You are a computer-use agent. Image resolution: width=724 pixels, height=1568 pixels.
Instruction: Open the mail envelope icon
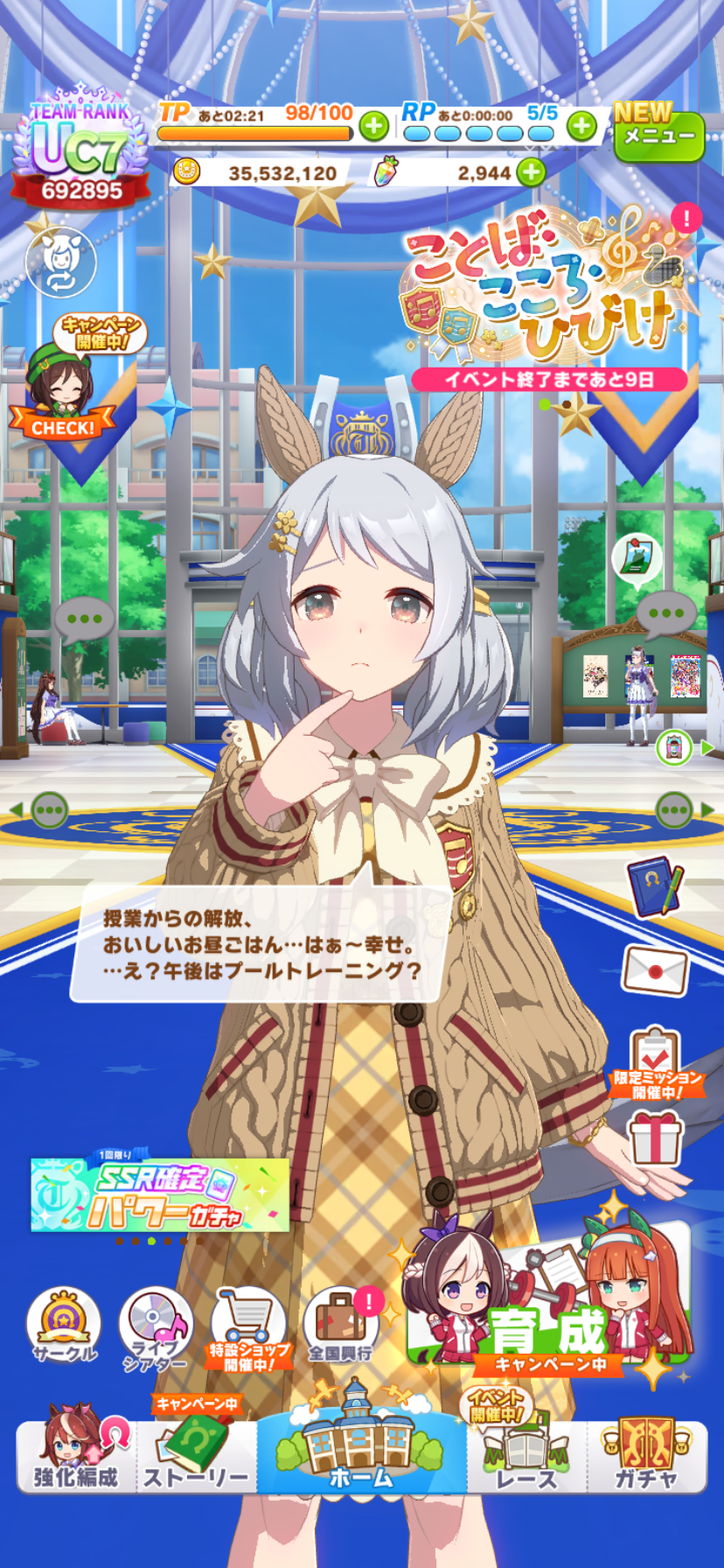tap(655, 970)
